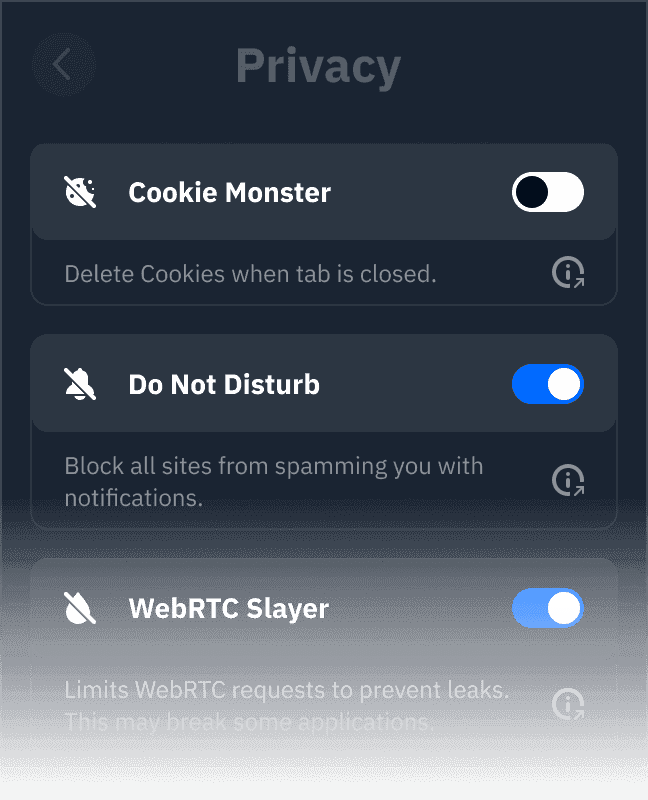Disable the WebRTC Slayer switch
The width and height of the screenshot is (648, 800).
(547, 608)
